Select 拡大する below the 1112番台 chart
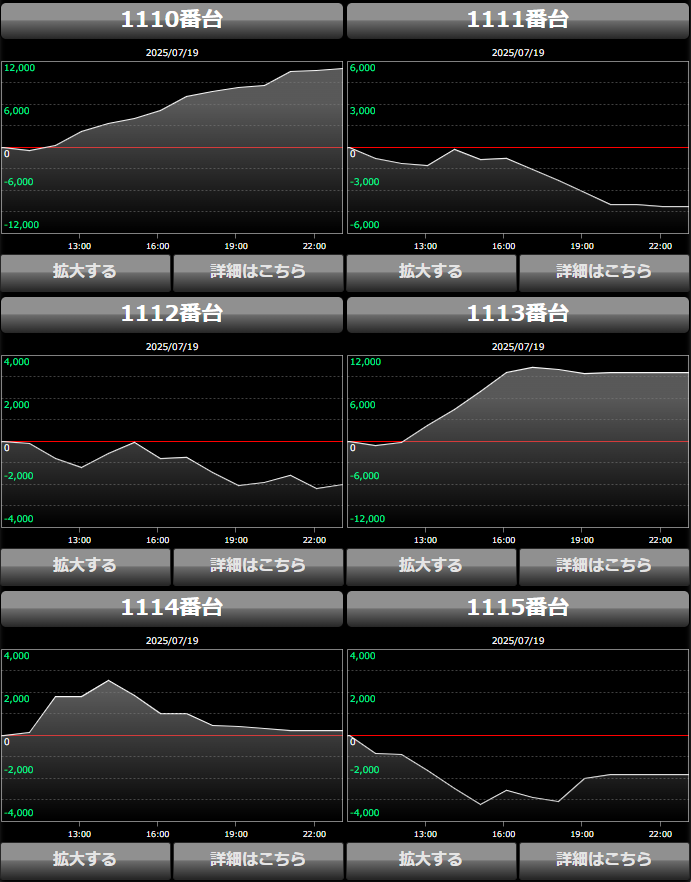691x882 pixels. (85, 565)
